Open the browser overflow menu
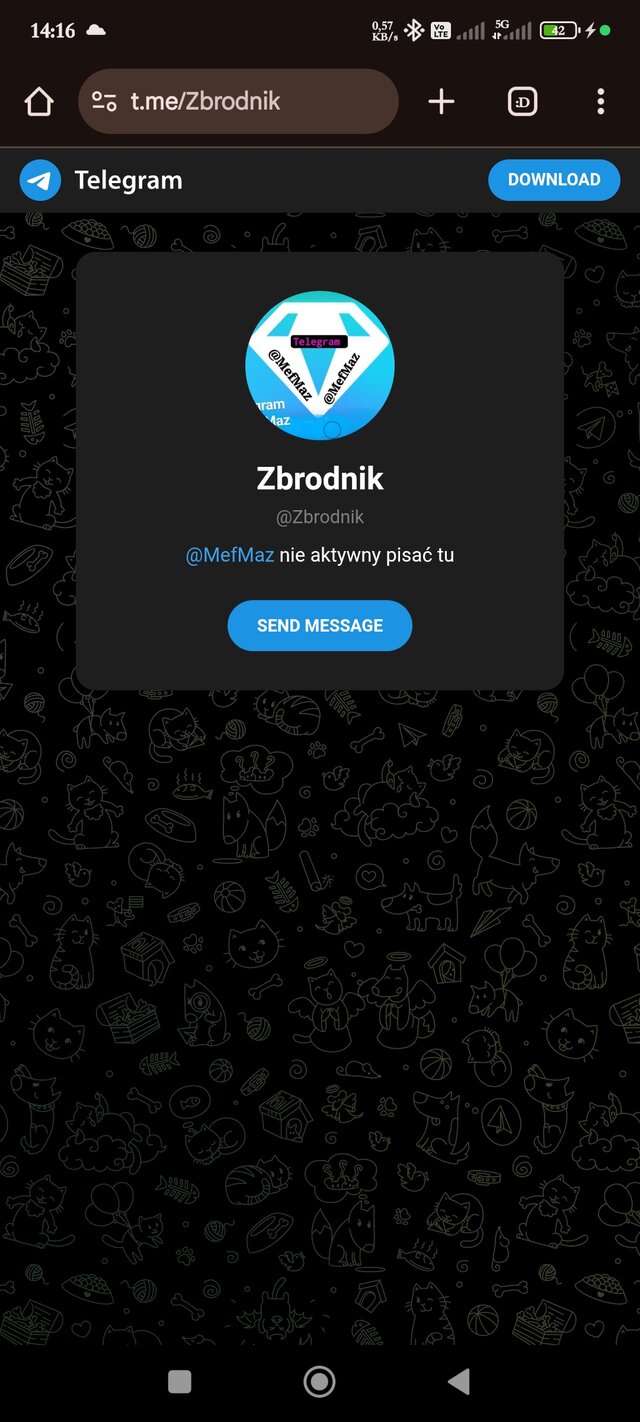The width and height of the screenshot is (640, 1422). click(600, 101)
